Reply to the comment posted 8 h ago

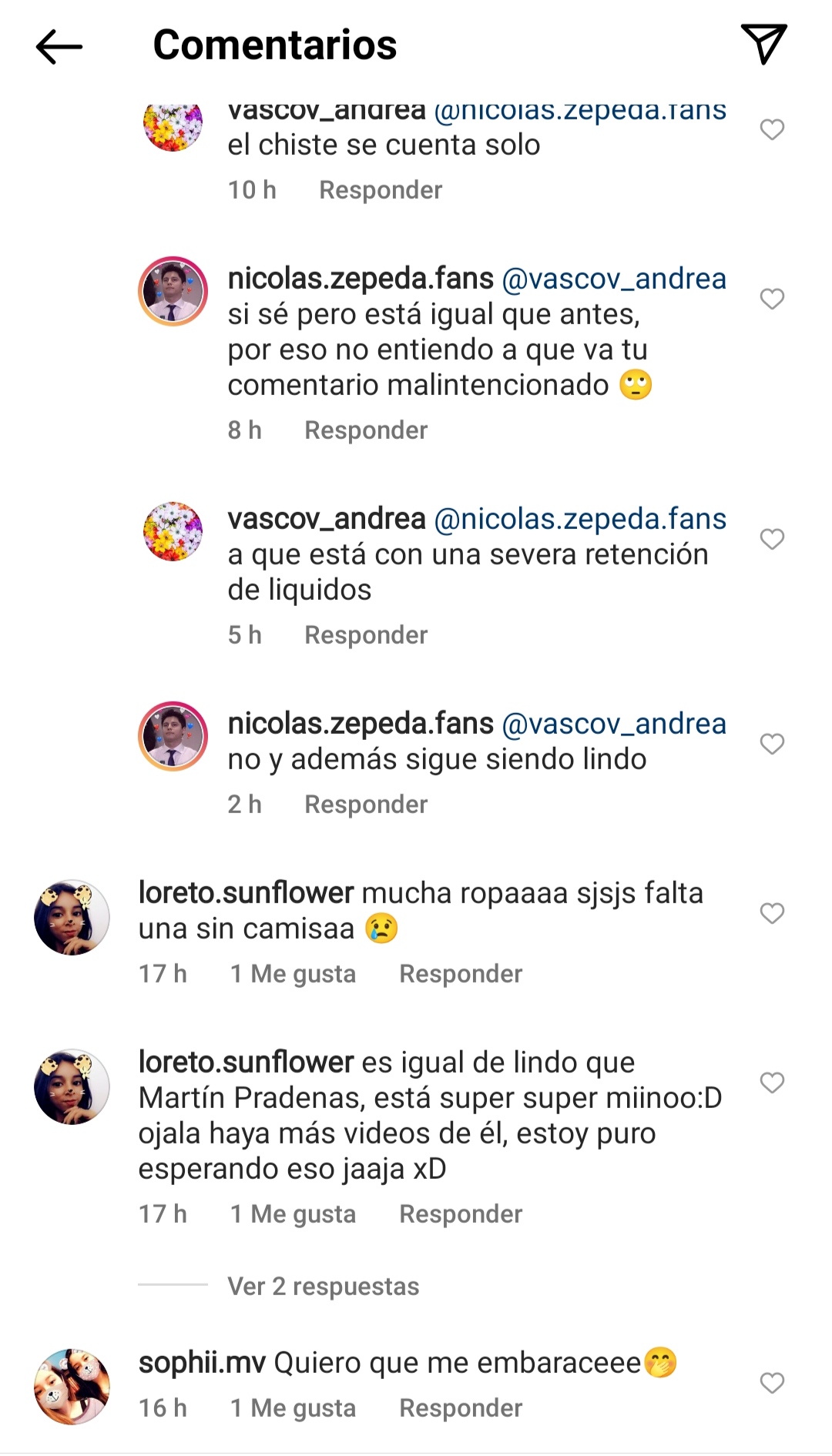tap(366, 430)
